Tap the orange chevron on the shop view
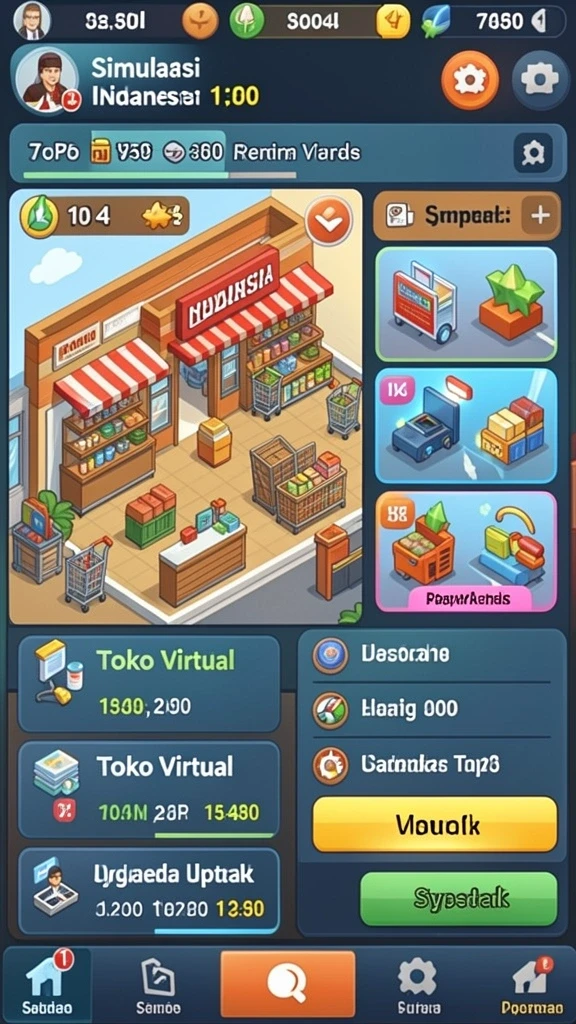The width and height of the screenshot is (576, 1024). click(328, 220)
